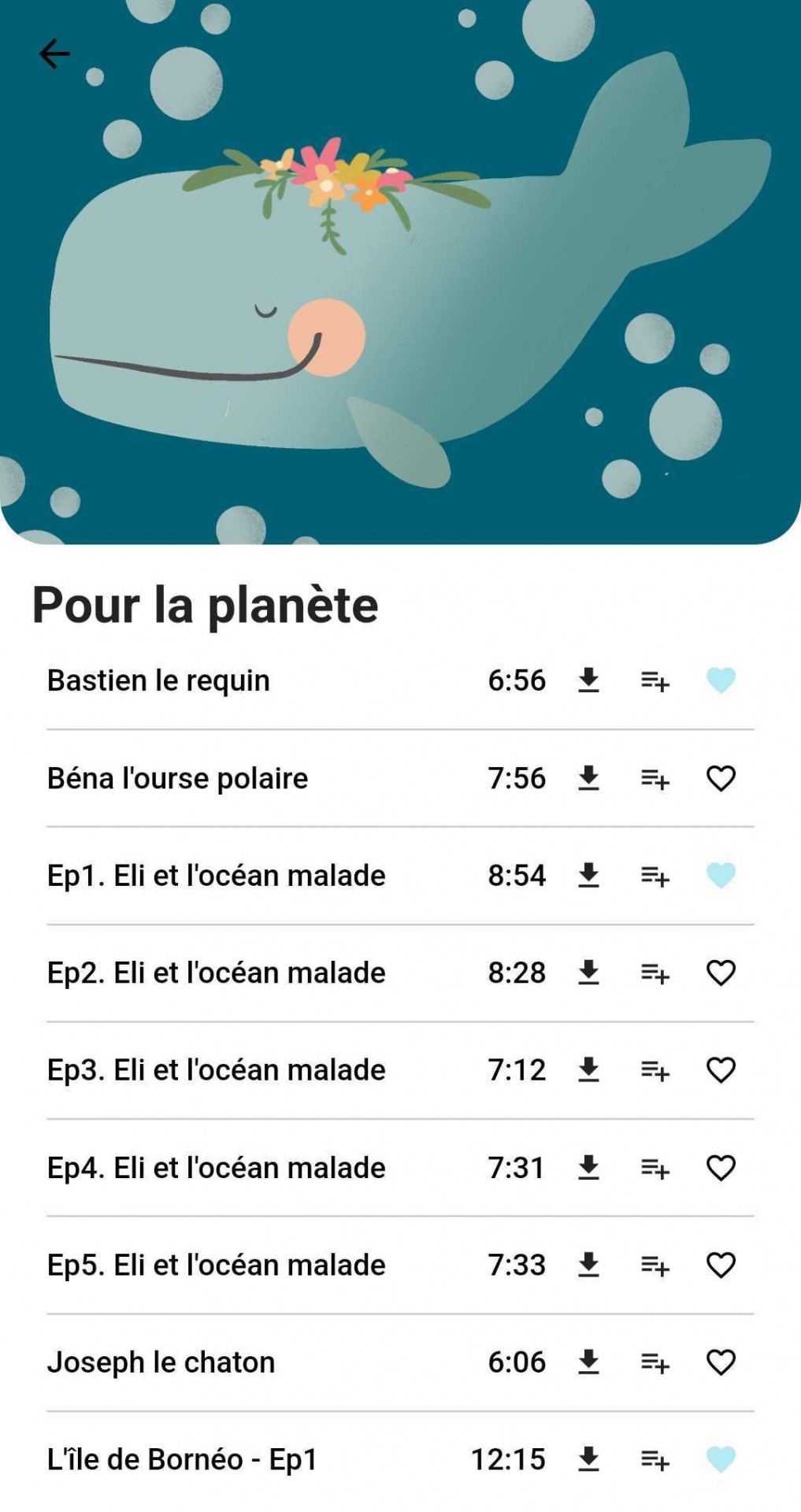Favorite Ep4. Eli et l'océan malade
Image resolution: width=801 pixels, height=1512 pixels.
pyautogui.click(x=721, y=1168)
